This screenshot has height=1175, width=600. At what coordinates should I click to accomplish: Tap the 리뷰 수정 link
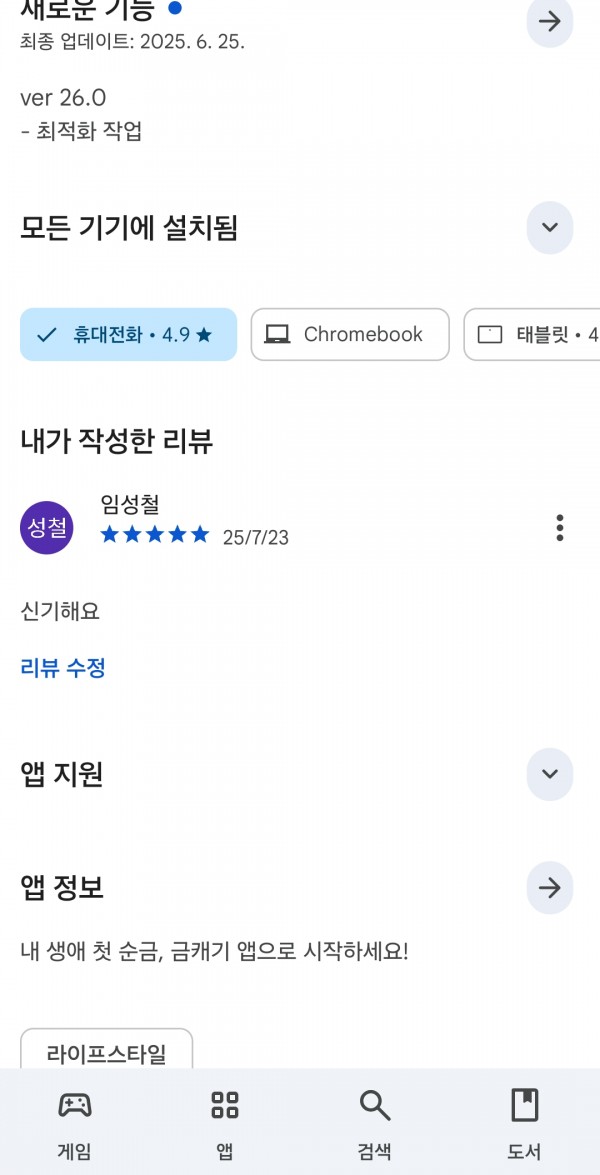[63, 668]
